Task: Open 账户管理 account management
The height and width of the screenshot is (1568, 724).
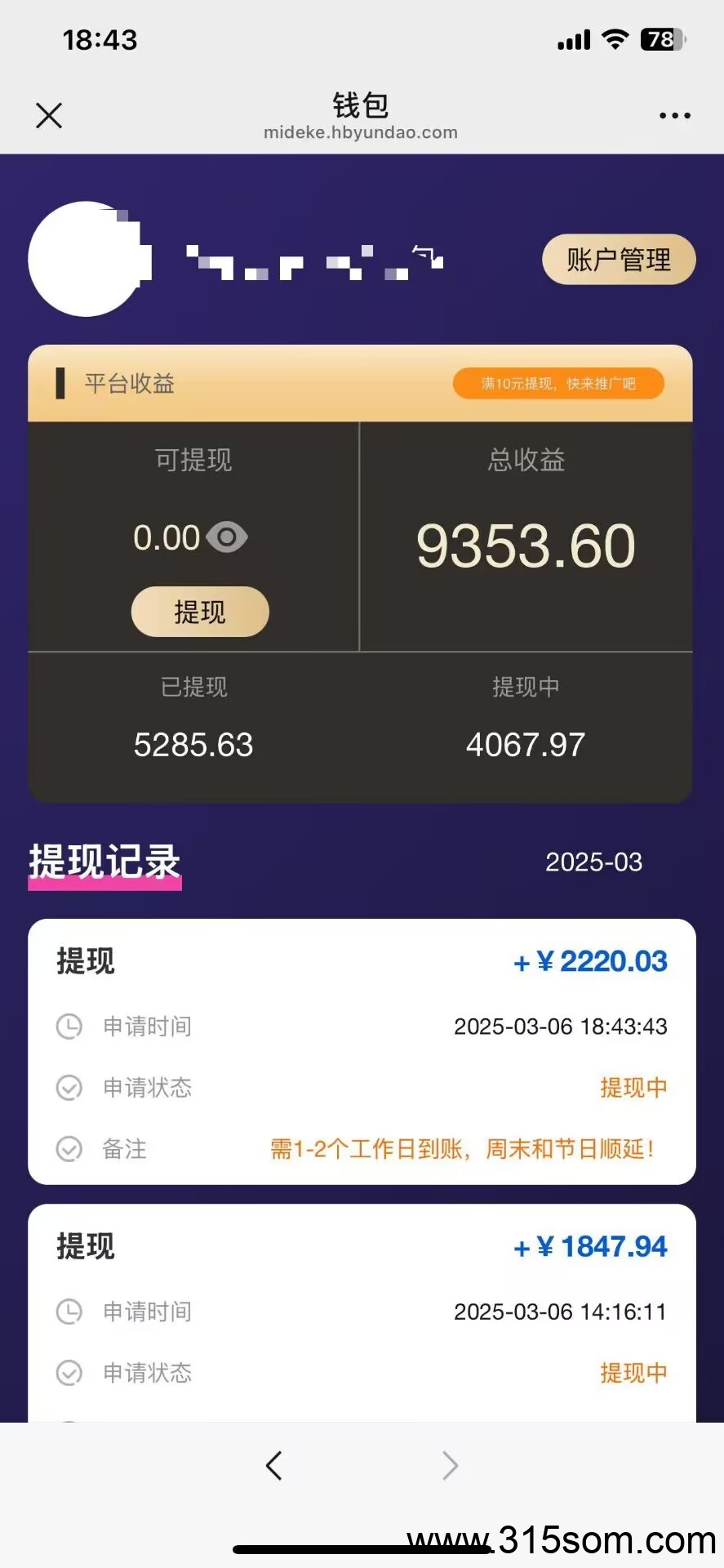Action: (x=619, y=260)
